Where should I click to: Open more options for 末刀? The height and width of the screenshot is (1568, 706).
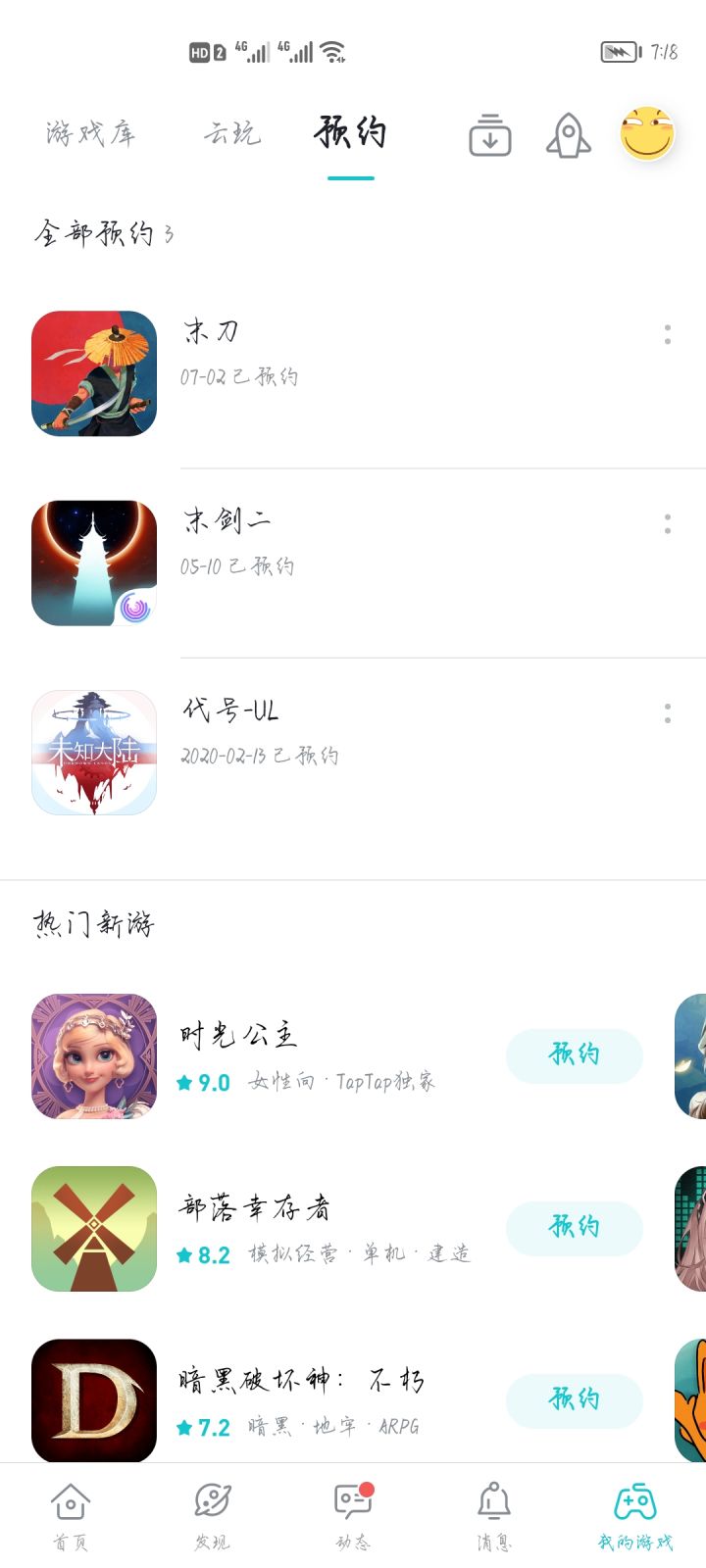tap(668, 335)
